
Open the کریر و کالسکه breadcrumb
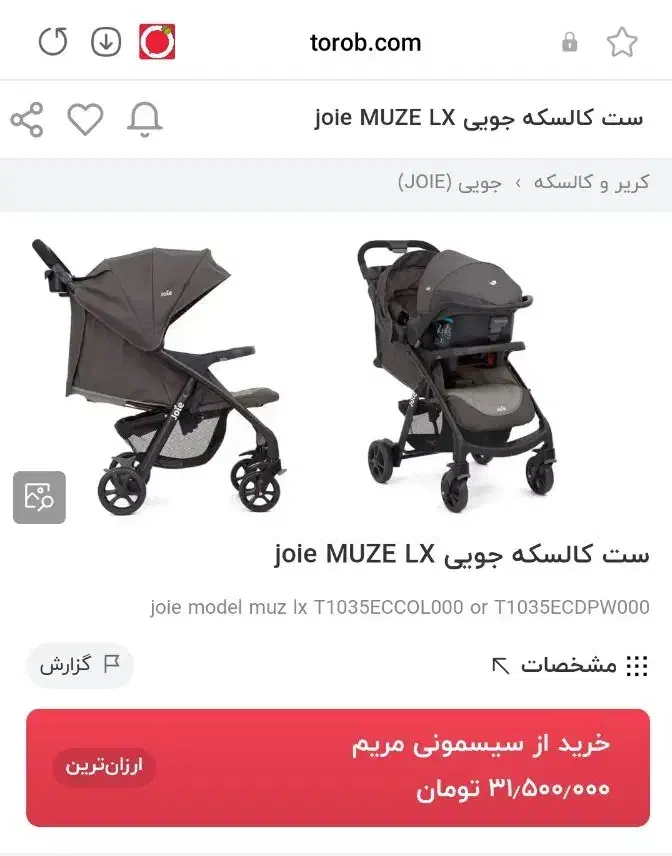[x=591, y=183]
